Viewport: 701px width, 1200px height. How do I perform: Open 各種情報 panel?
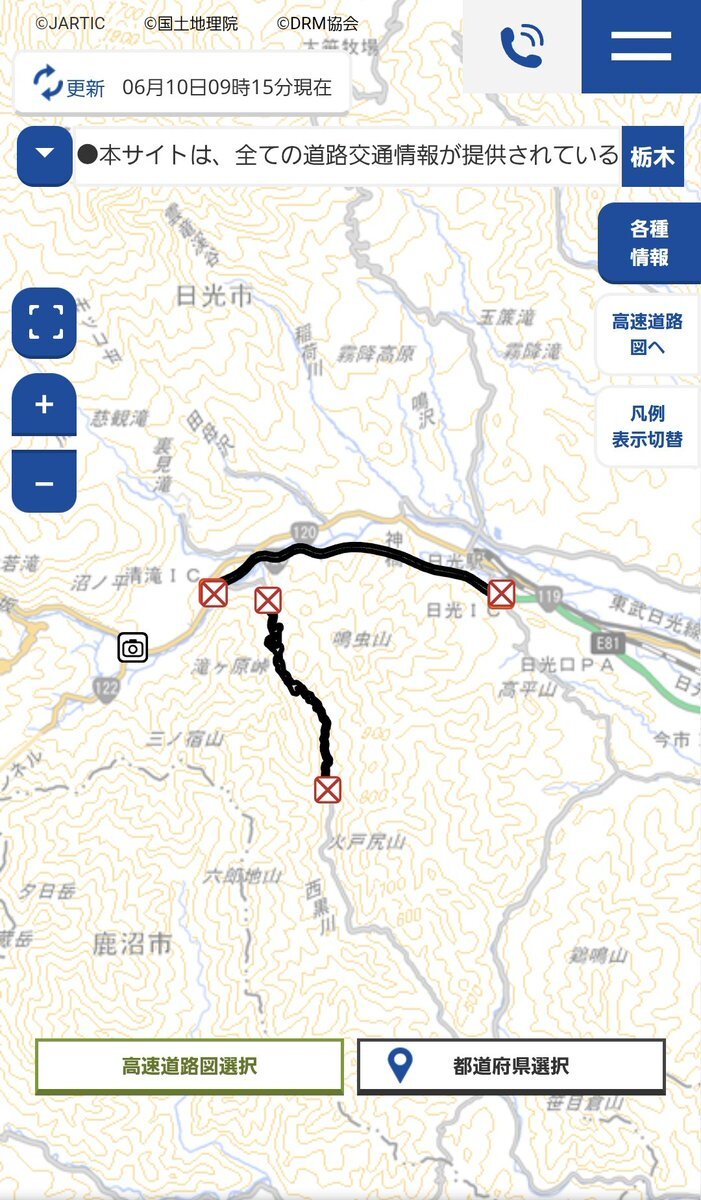pos(649,243)
